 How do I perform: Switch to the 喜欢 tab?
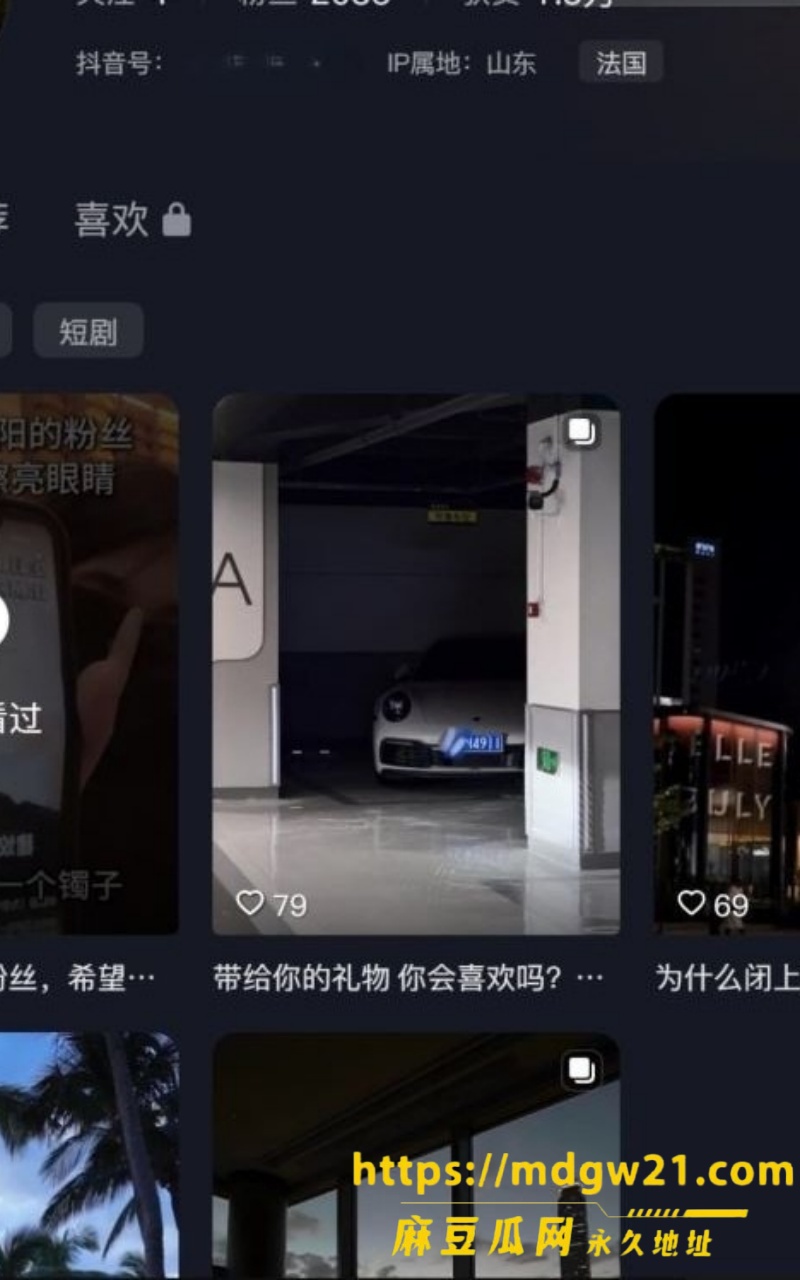click(x=131, y=220)
